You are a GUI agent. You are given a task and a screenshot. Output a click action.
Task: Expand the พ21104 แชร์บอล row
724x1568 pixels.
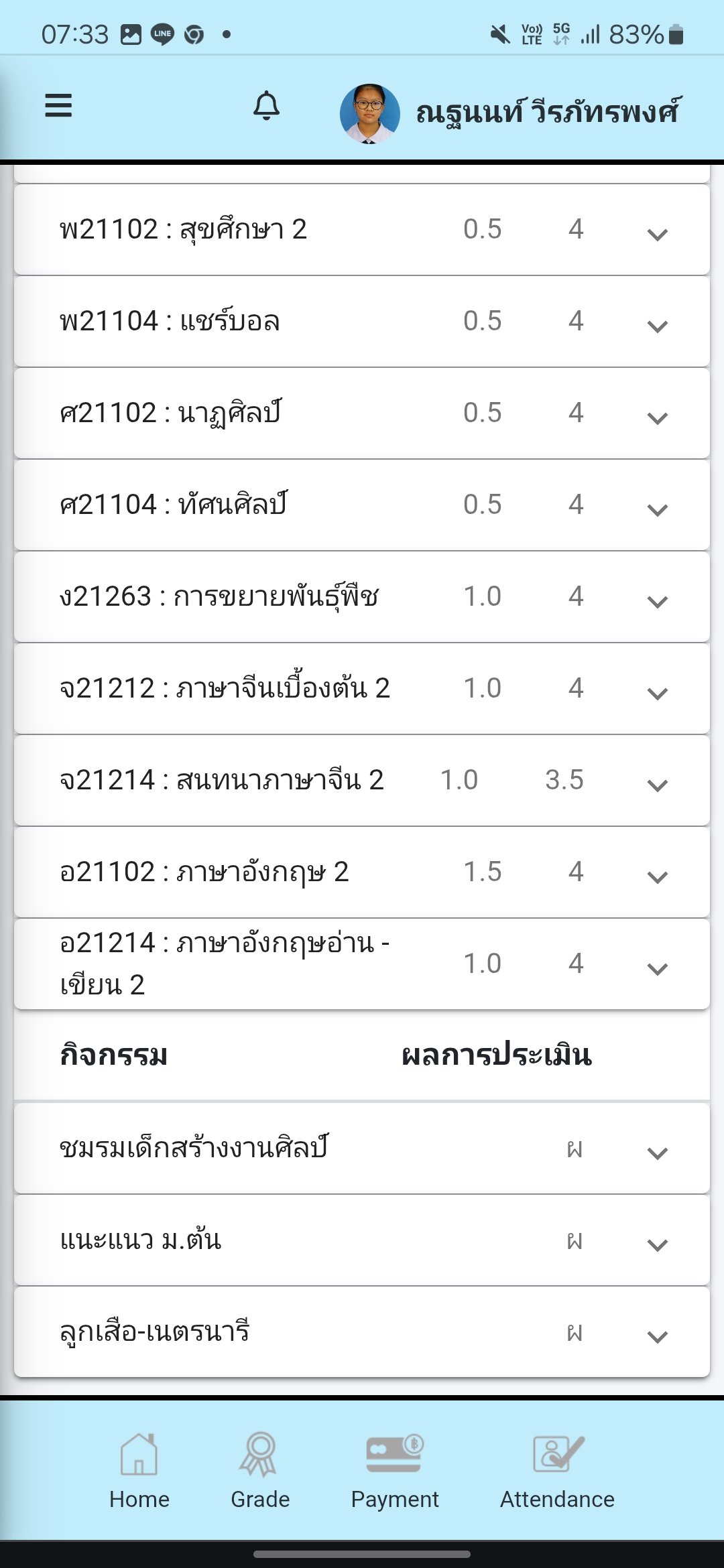657,326
